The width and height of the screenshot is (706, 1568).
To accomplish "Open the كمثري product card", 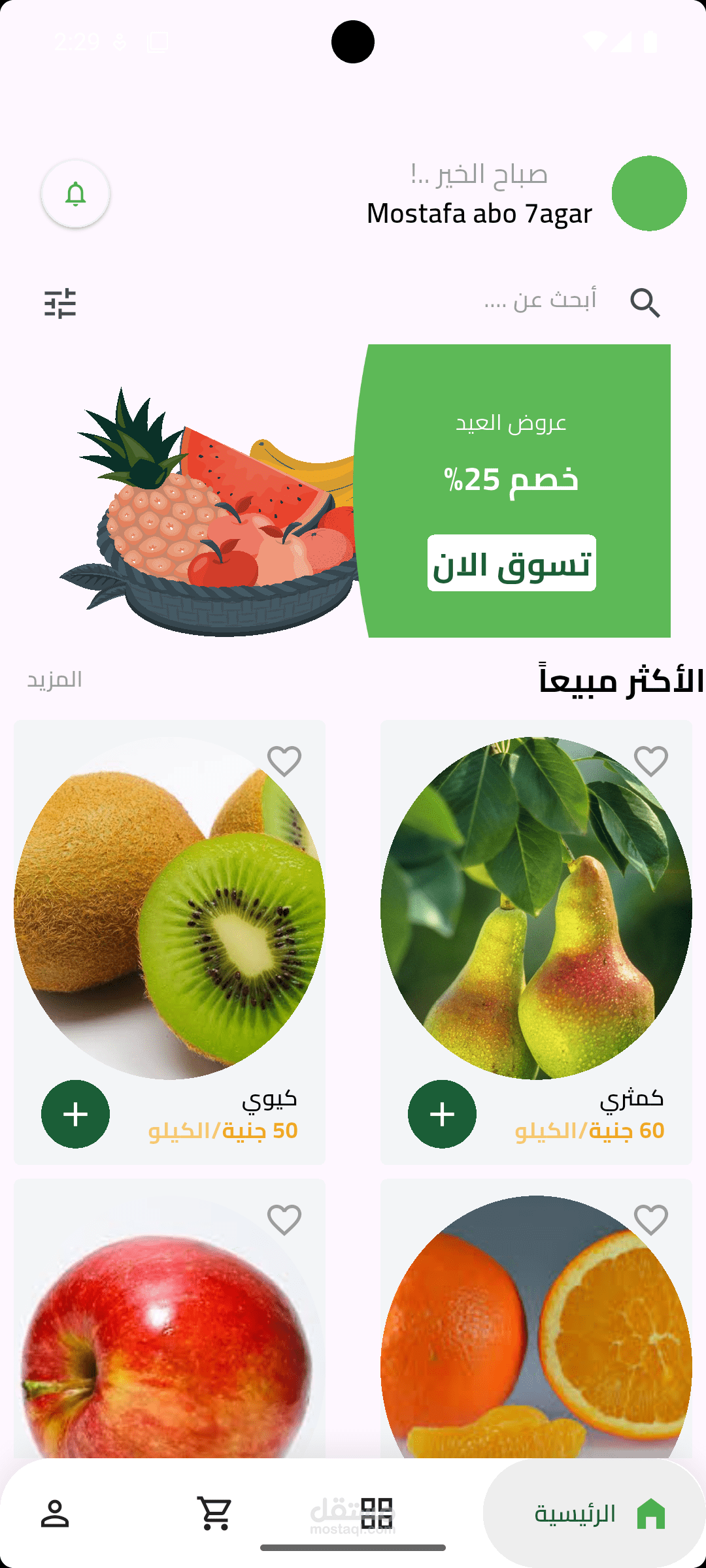I will 536,942.
